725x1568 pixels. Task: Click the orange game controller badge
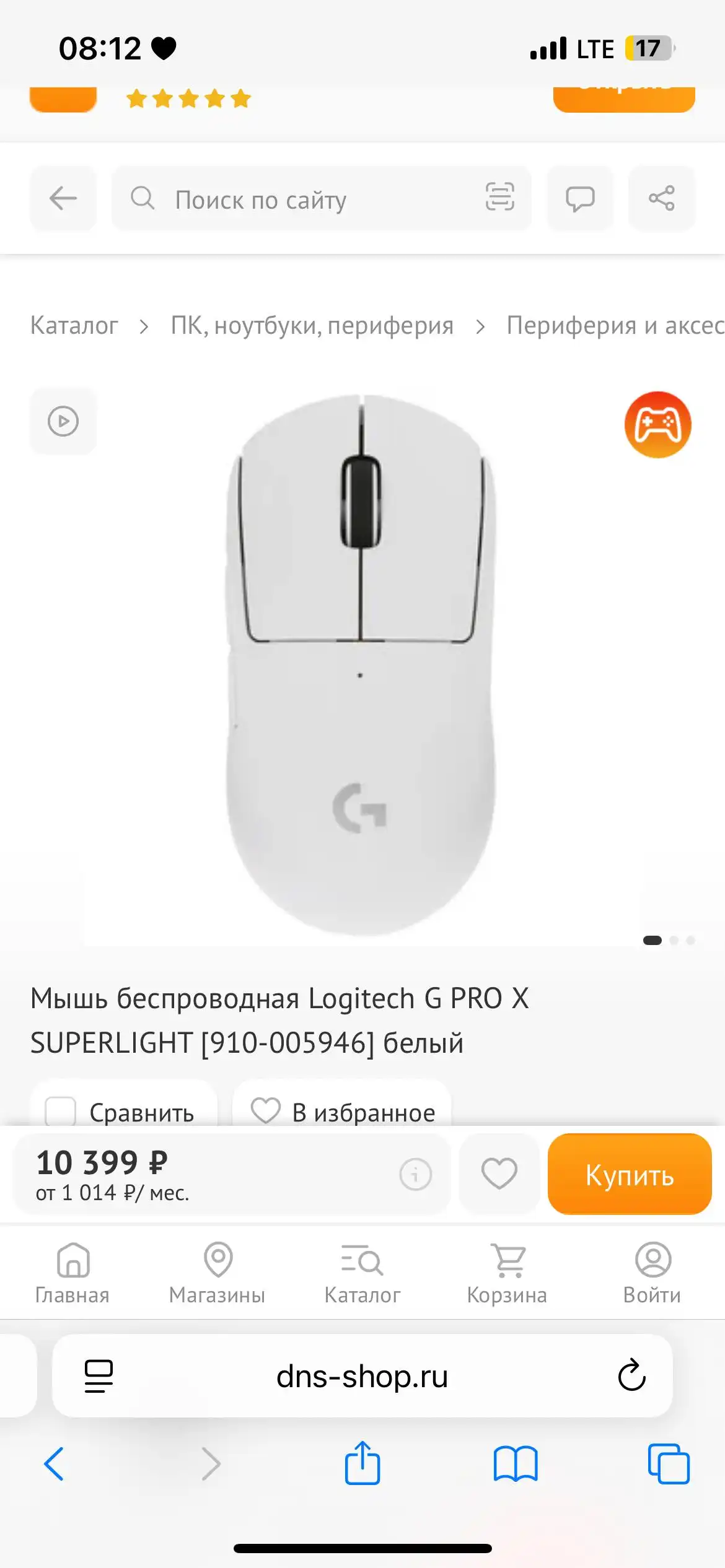[x=657, y=425]
